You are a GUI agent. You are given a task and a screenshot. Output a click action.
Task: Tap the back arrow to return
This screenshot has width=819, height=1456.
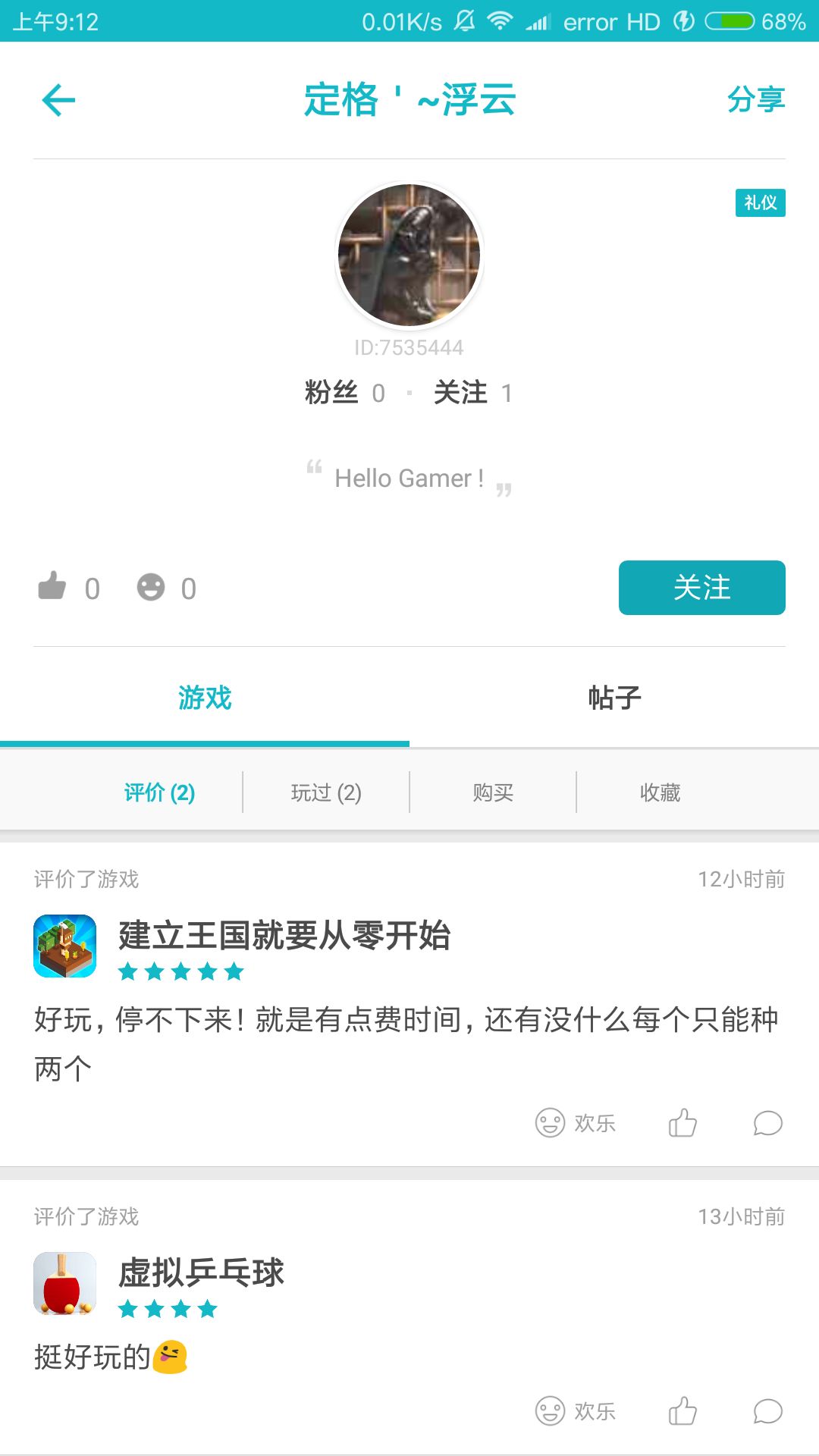[x=57, y=99]
